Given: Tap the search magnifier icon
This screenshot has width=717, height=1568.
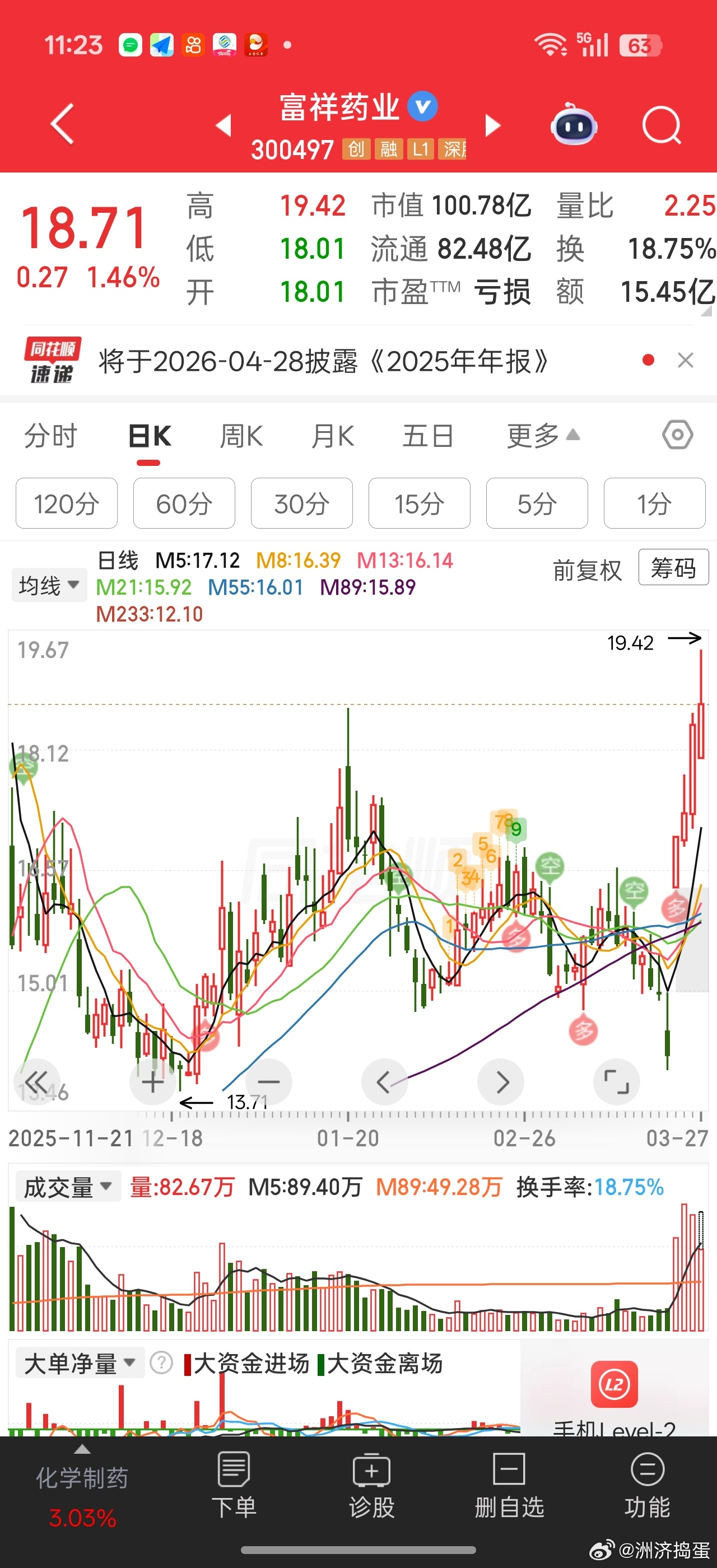Looking at the screenshot, I should pyautogui.click(x=662, y=125).
